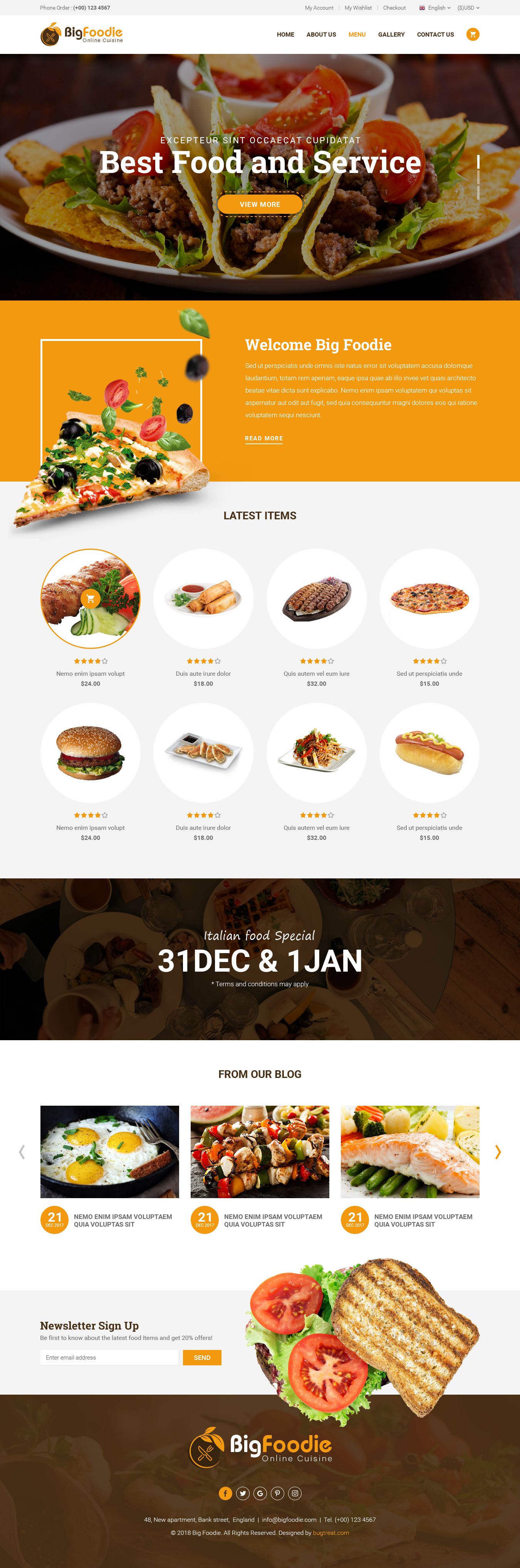Tap the View More banner button
The image size is (520, 1568).
click(x=260, y=205)
